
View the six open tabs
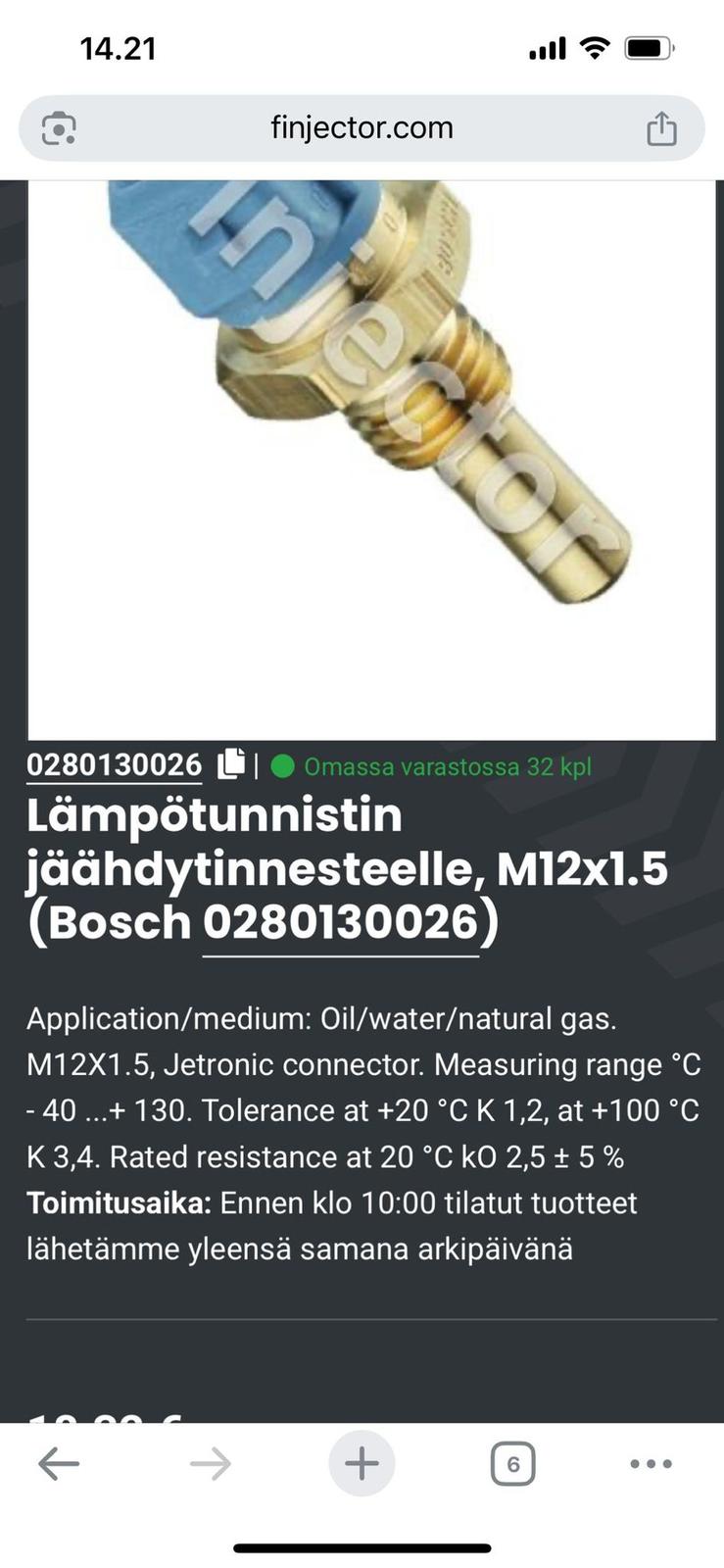click(512, 1464)
